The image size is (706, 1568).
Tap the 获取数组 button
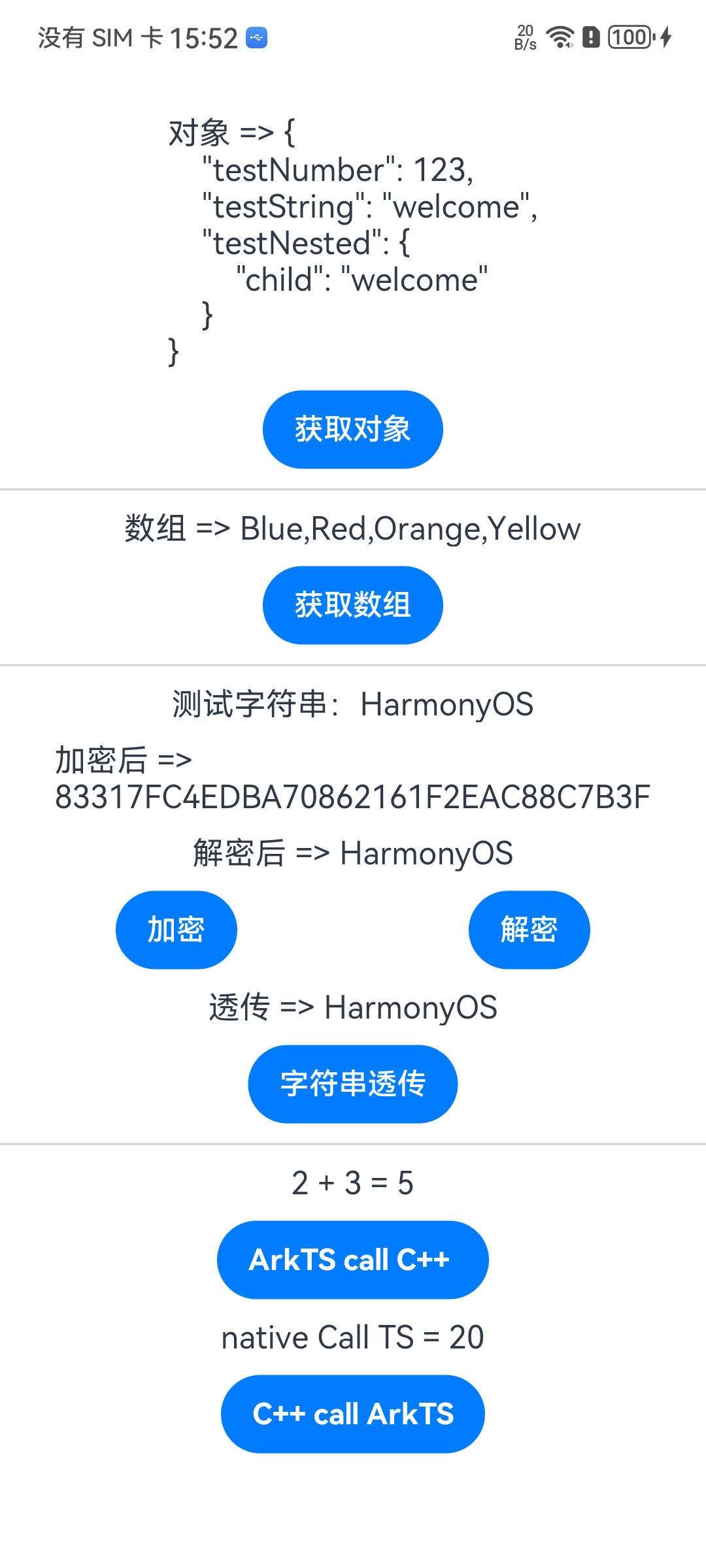point(352,604)
